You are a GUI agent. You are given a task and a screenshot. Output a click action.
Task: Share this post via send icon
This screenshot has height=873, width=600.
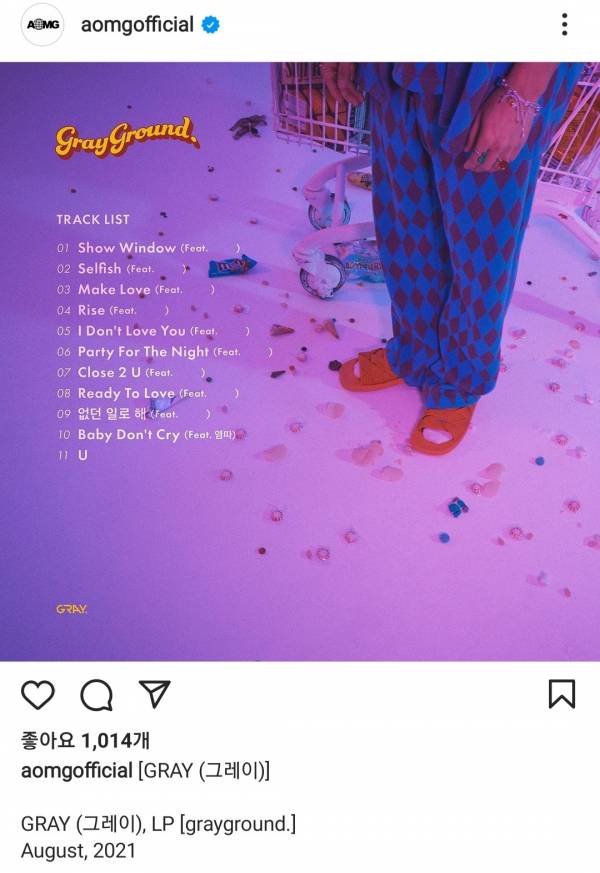(x=154, y=693)
